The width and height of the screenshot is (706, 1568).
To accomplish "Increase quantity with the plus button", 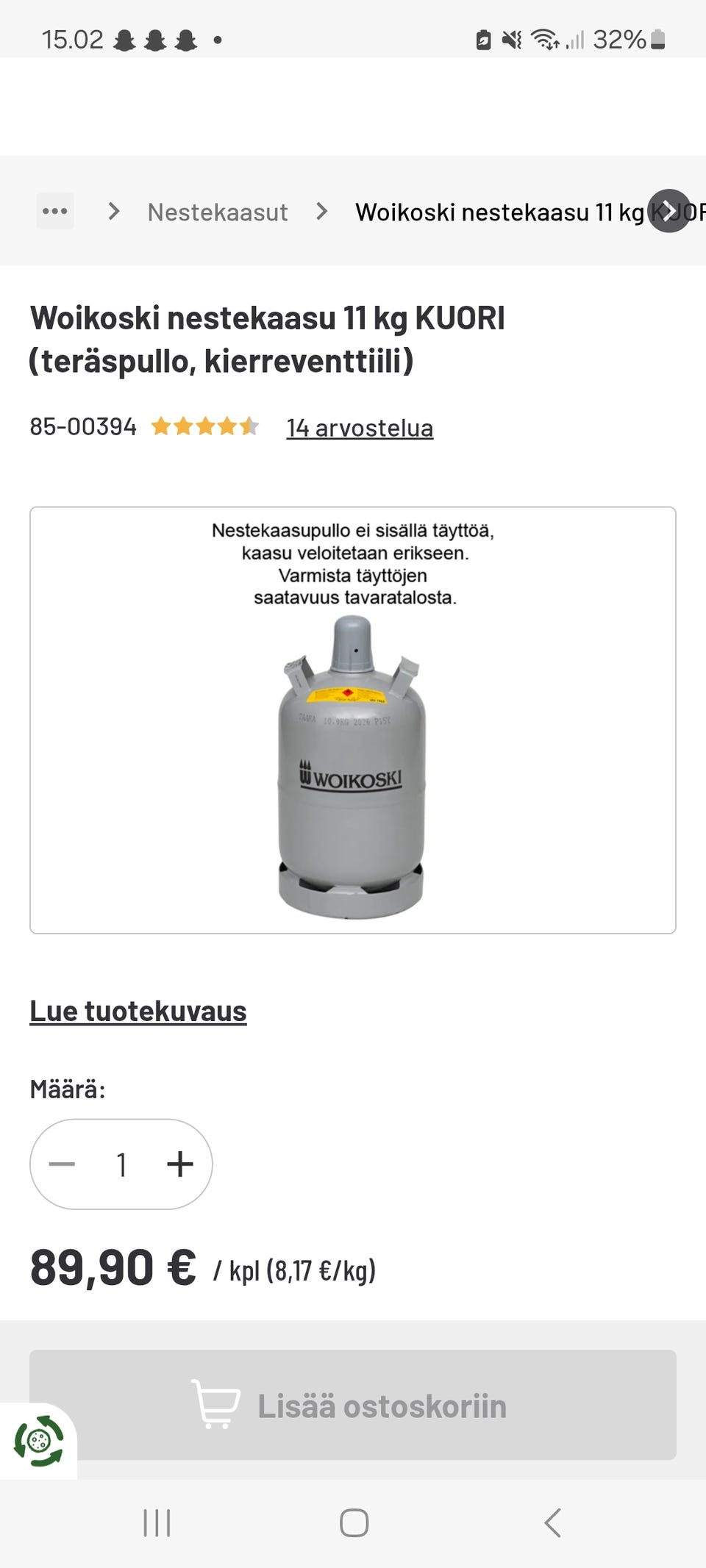I will 180,1164.
